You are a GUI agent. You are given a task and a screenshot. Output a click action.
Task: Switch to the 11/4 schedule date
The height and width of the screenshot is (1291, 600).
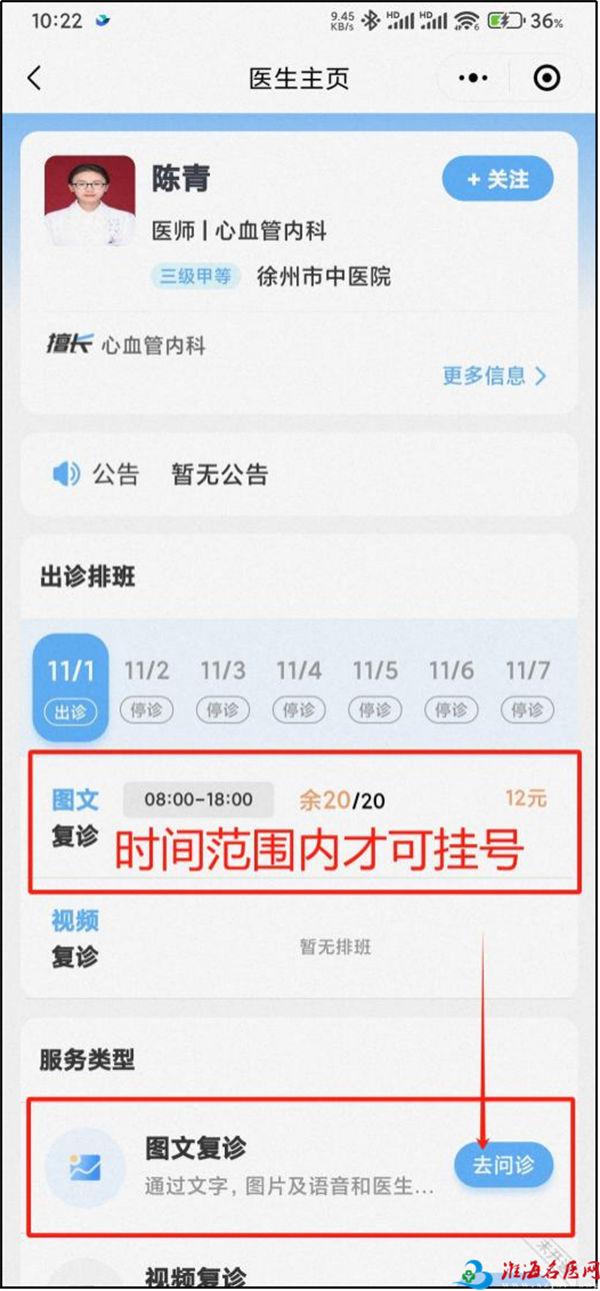click(298, 687)
